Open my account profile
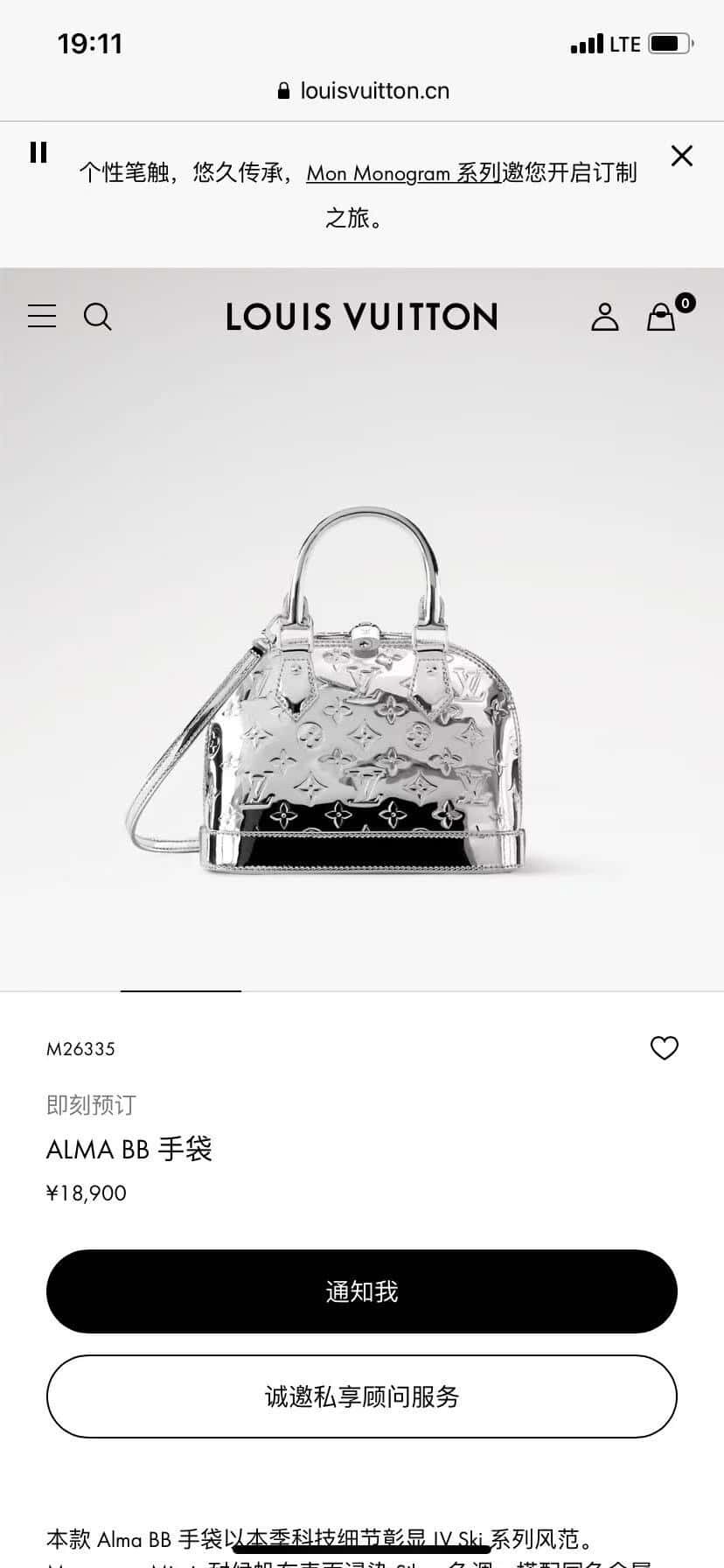The image size is (724, 1568). coord(604,317)
